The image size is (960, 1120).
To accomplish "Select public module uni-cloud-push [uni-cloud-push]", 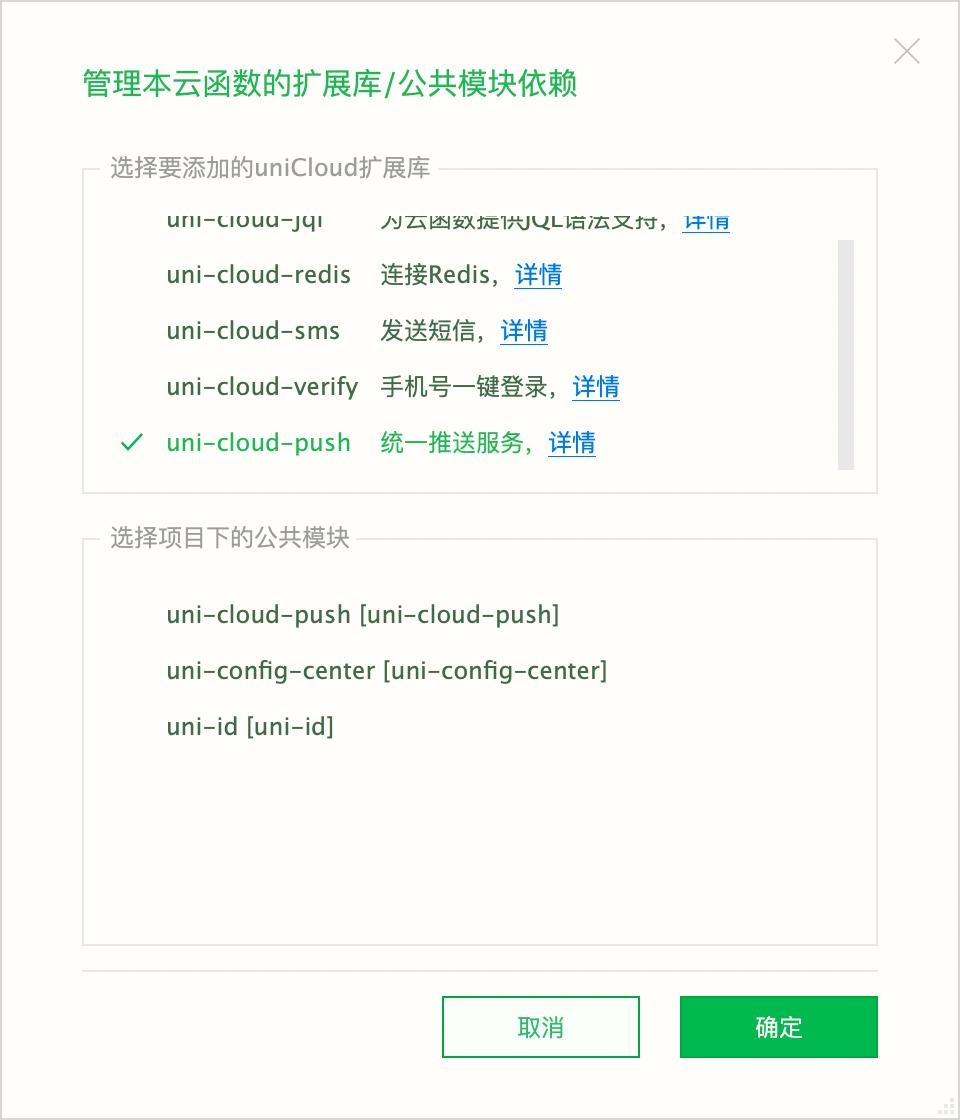I will [362, 614].
